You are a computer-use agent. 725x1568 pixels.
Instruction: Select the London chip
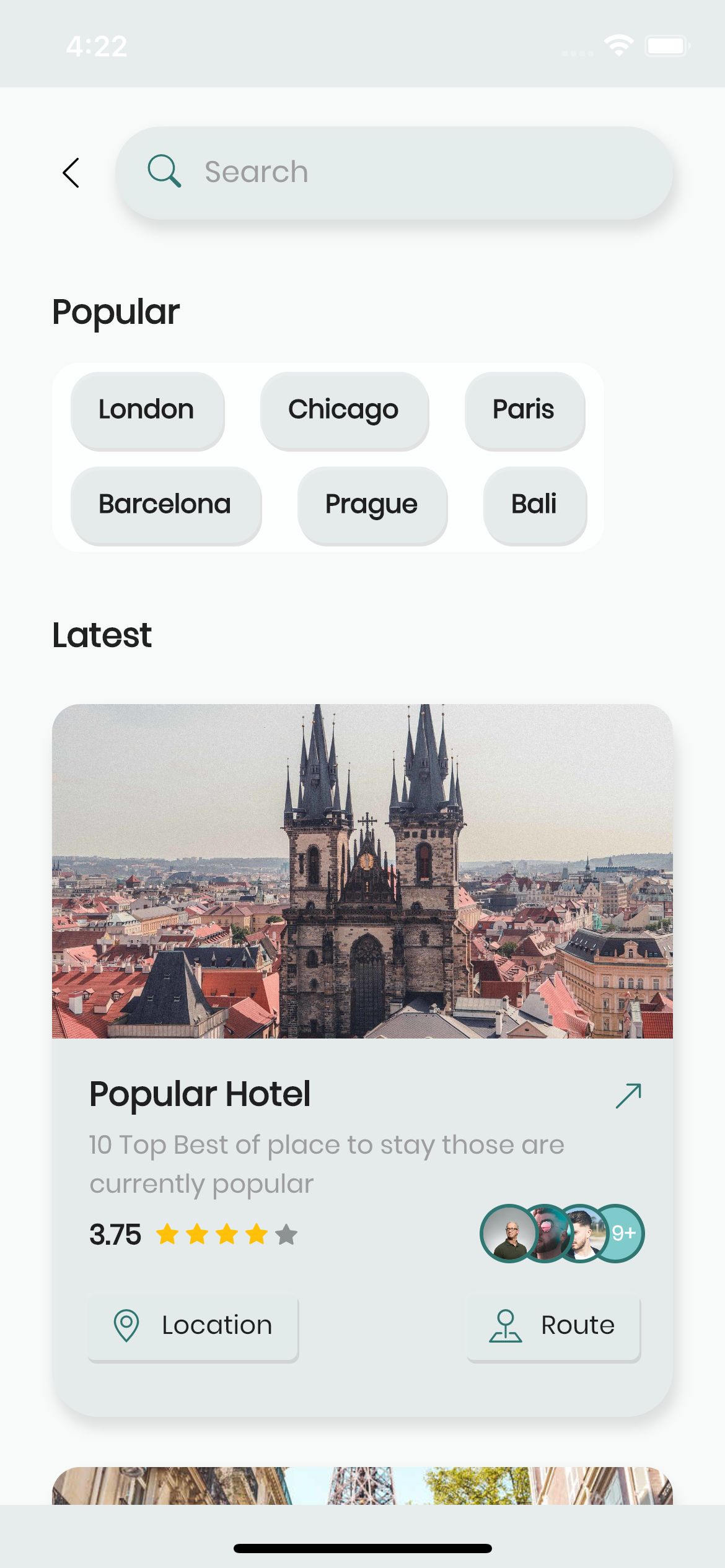(x=147, y=410)
